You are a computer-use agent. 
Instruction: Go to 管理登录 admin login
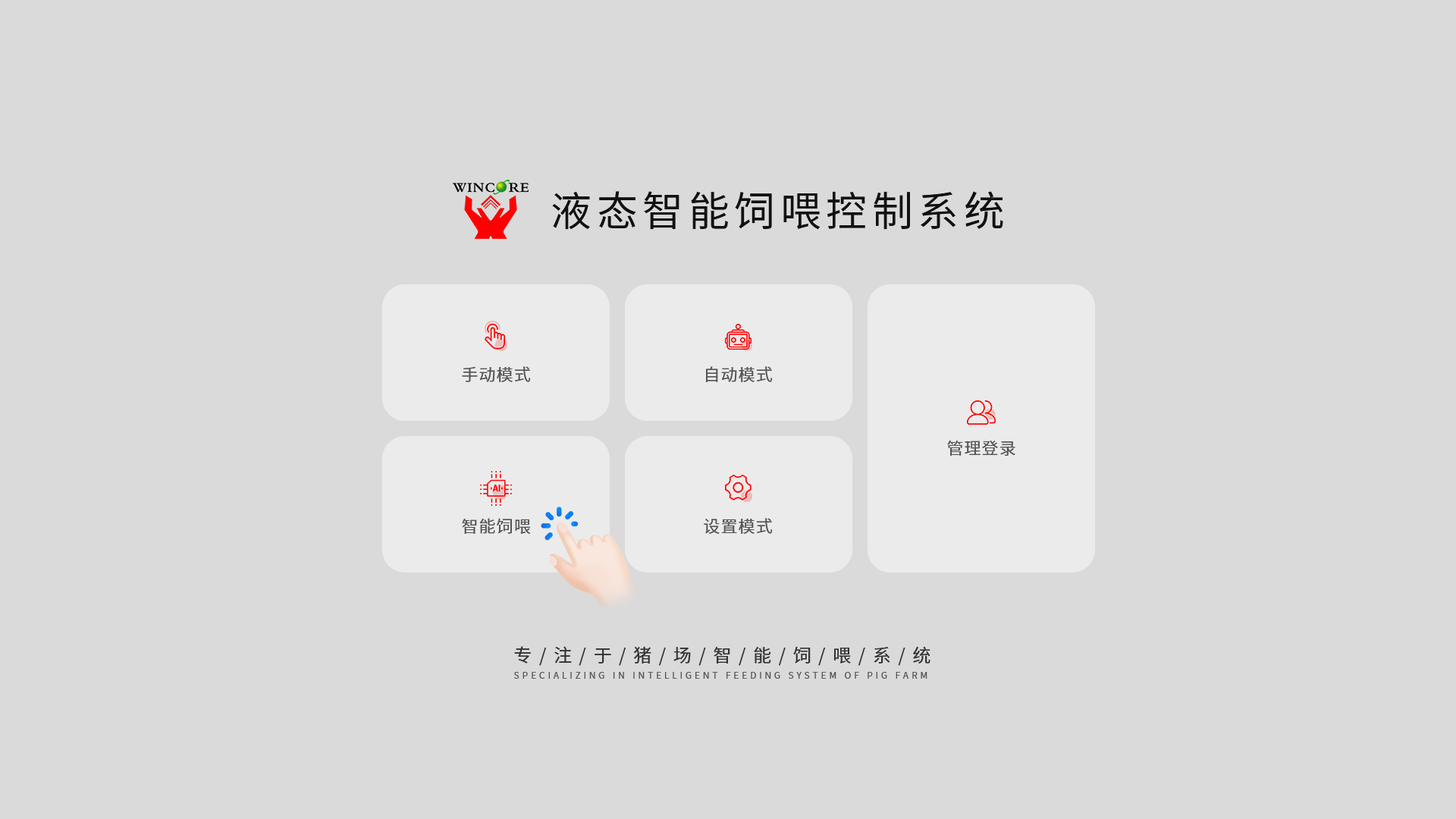981,428
